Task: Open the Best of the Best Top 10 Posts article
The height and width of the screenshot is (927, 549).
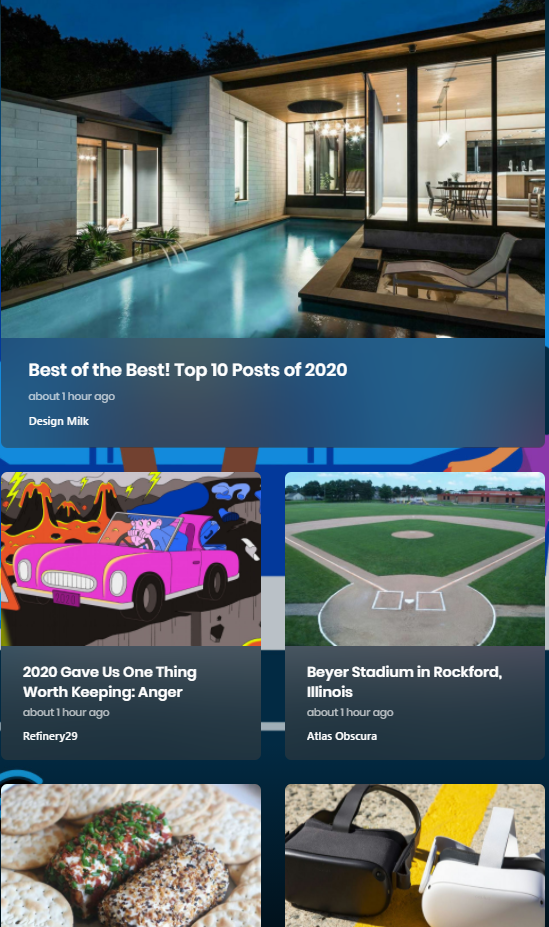Action: [x=187, y=370]
